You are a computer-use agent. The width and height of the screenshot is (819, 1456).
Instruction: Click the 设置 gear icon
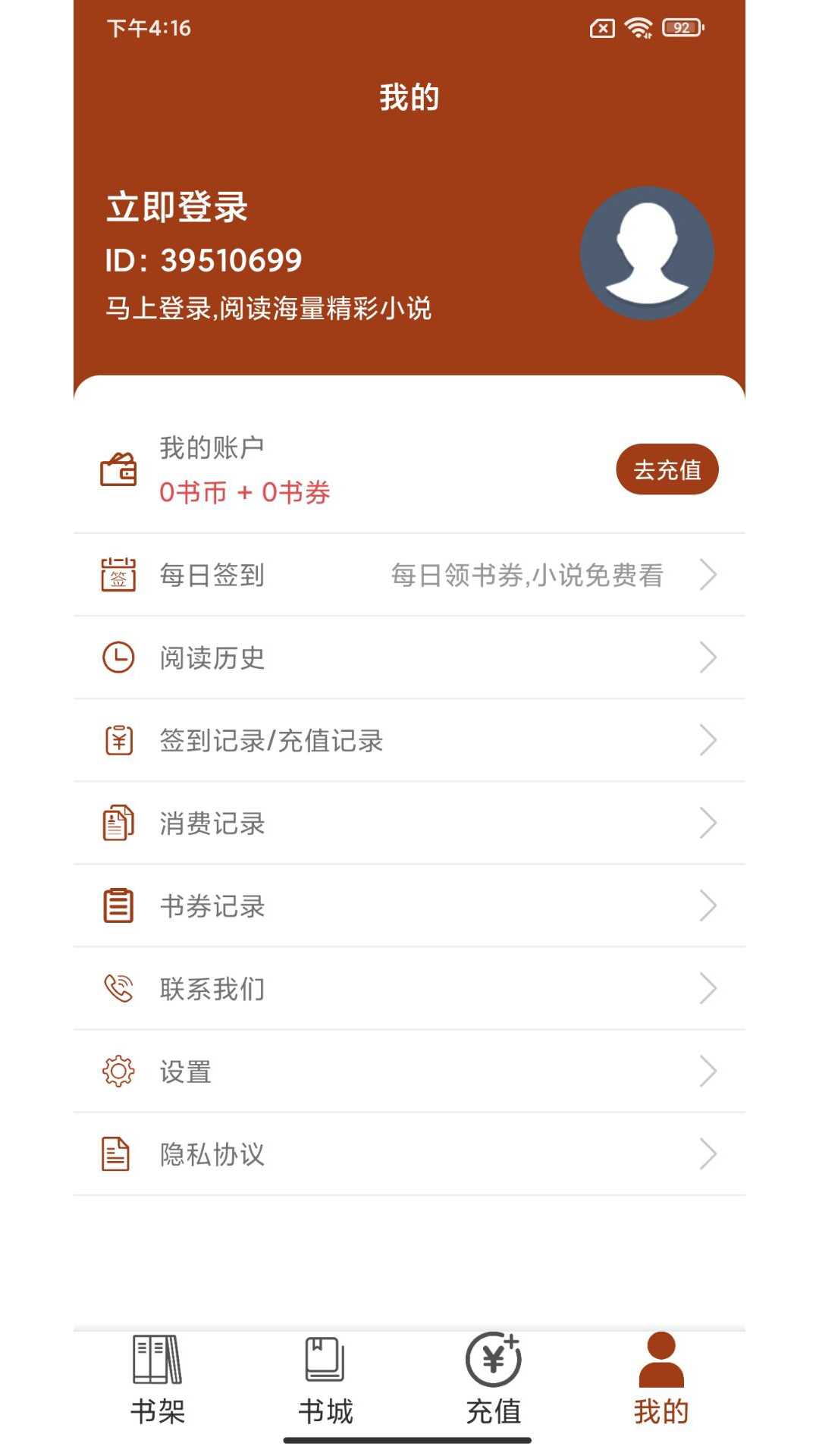(118, 1071)
